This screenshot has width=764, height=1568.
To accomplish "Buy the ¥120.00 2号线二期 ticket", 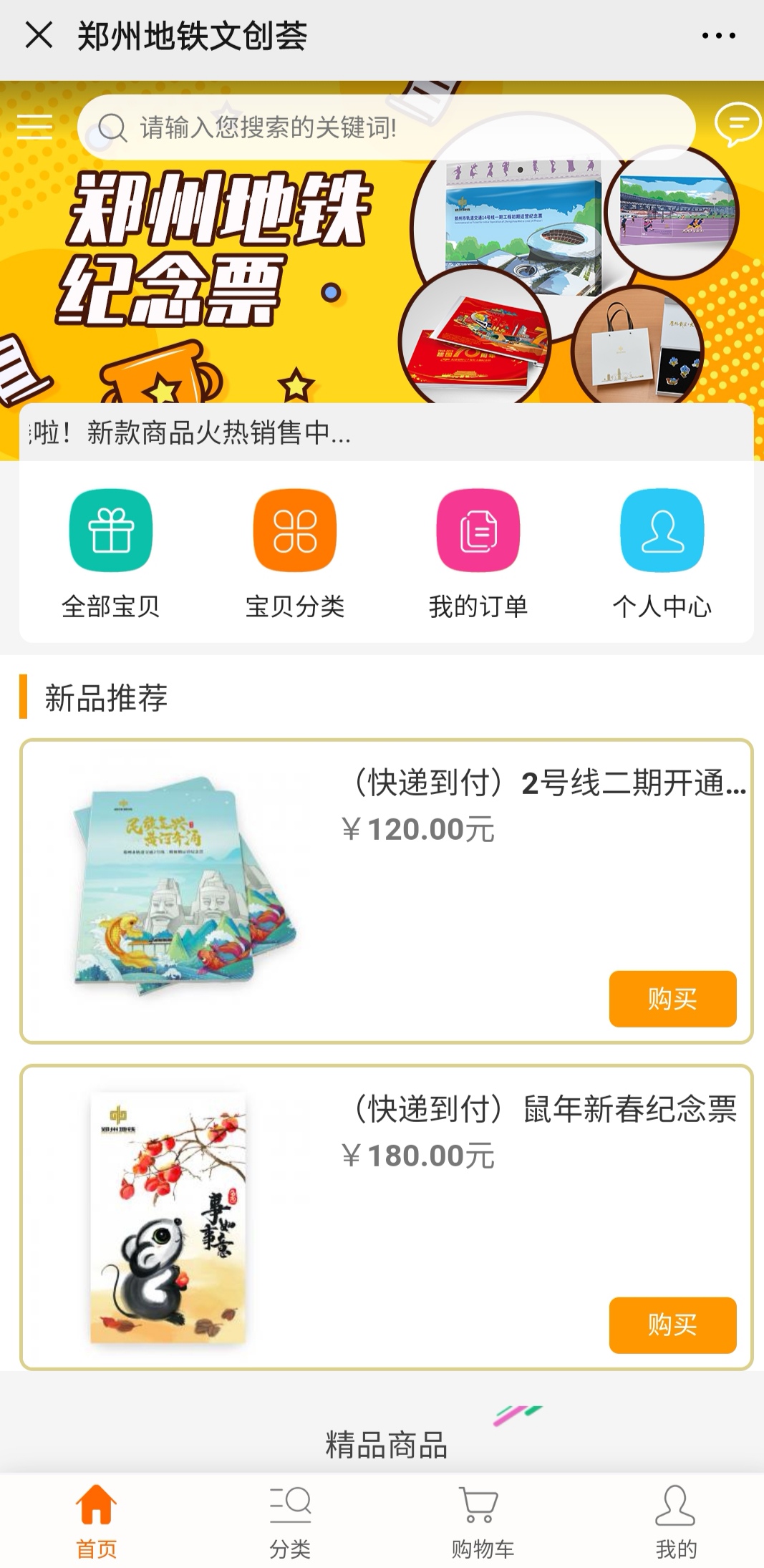I will coord(672,999).
